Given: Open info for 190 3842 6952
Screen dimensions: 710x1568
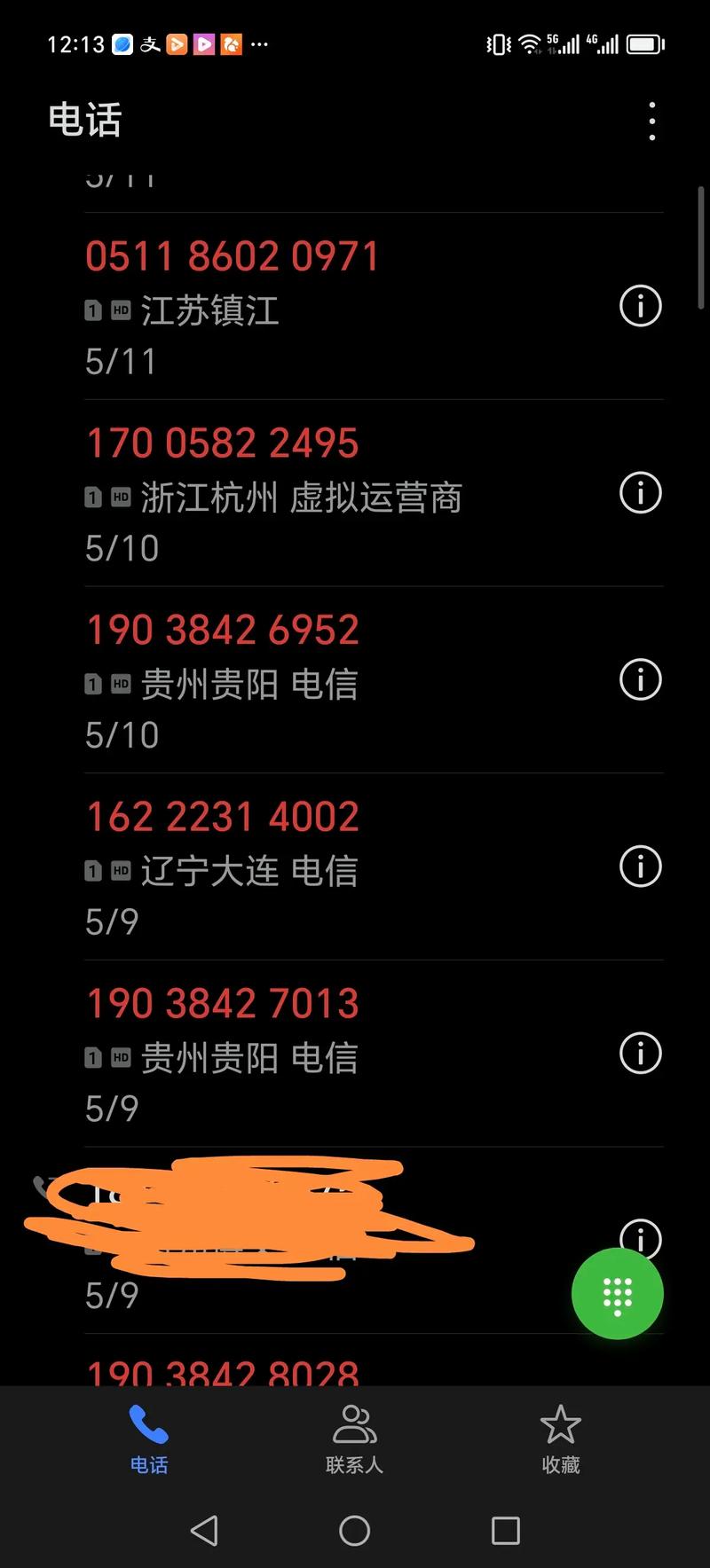Looking at the screenshot, I should (x=640, y=680).
